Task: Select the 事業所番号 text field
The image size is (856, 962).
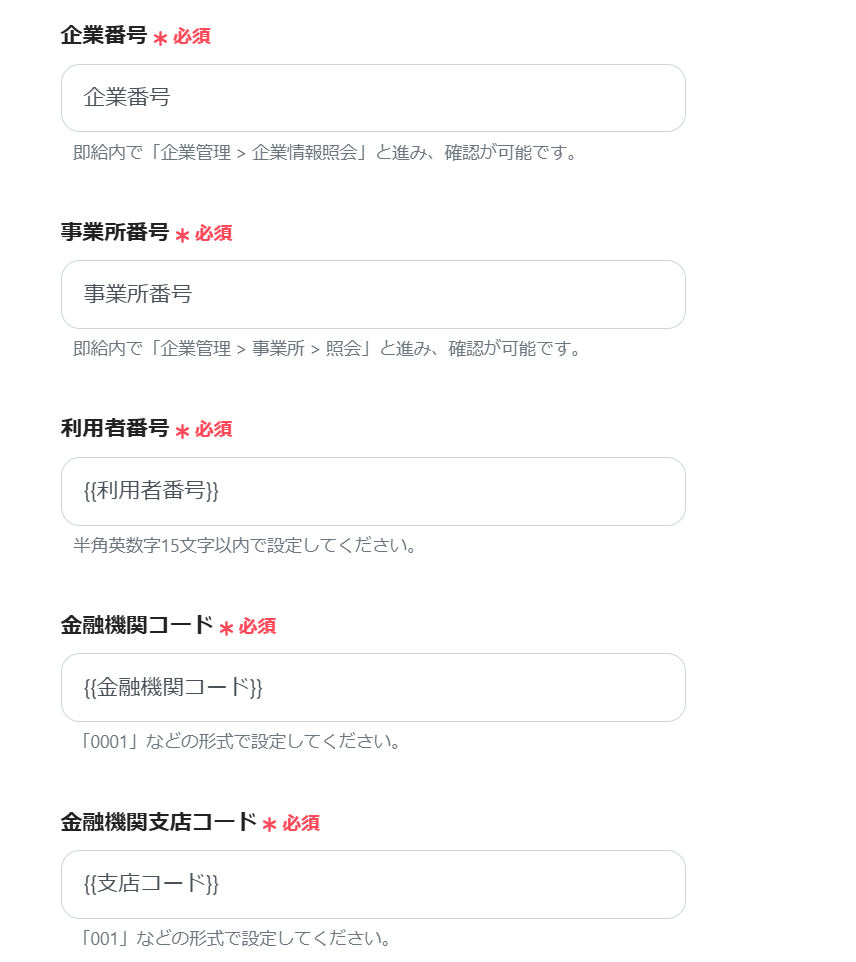Action: click(373, 295)
